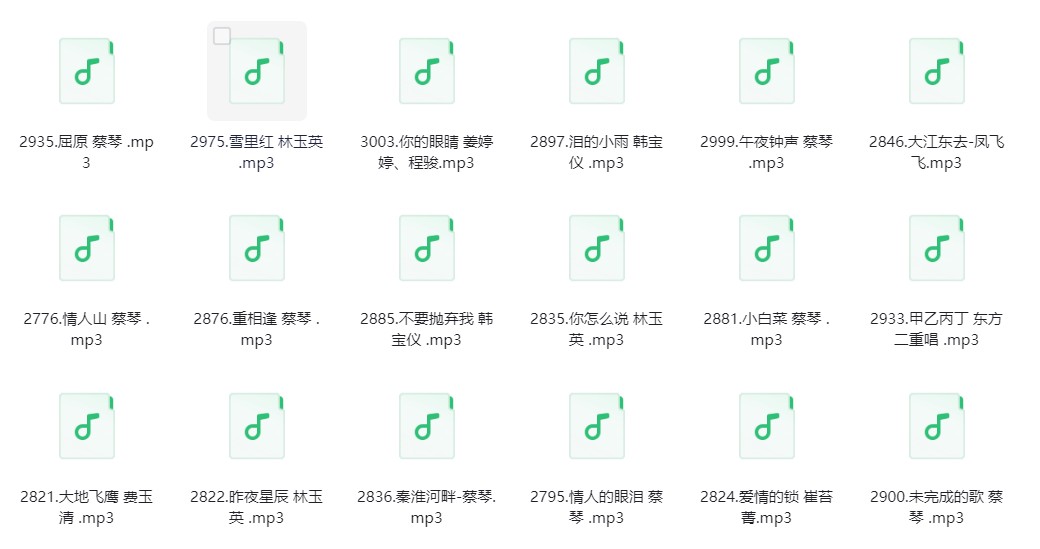Open the file 2935.屈原 蔡琴.mp3
This screenshot has height=549, width=1040.
pos(87,72)
